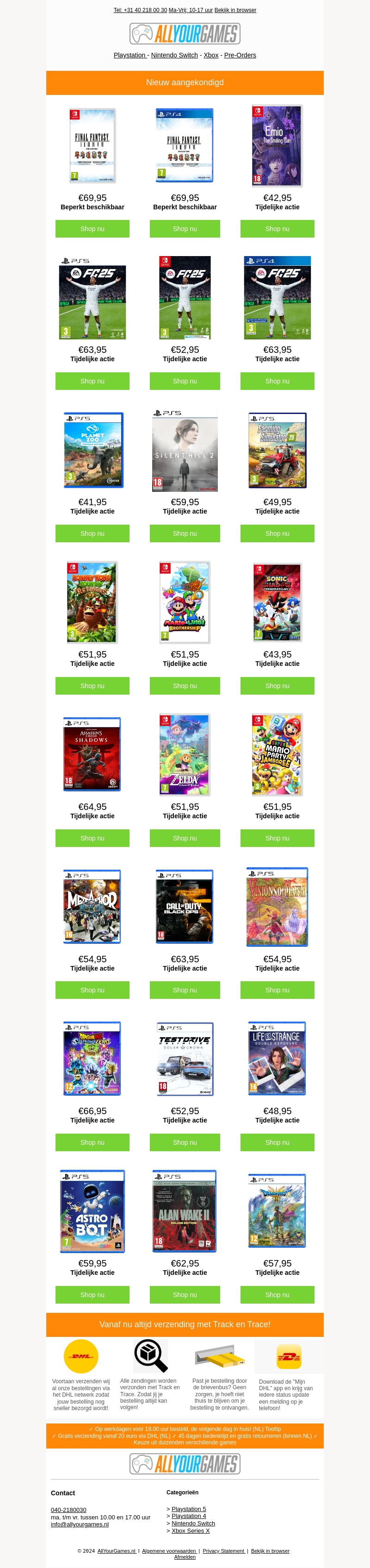Open the Playstation category link
The height and width of the screenshot is (1568, 370).
pyautogui.click(x=129, y=56)
